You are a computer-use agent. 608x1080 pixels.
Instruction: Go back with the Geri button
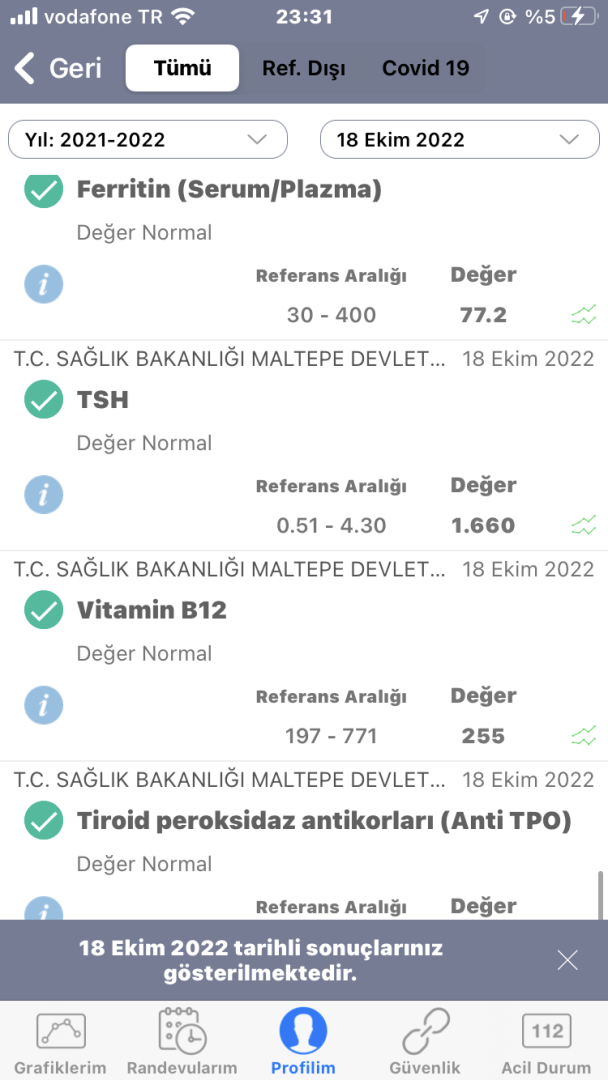click(x=58, y=68)
